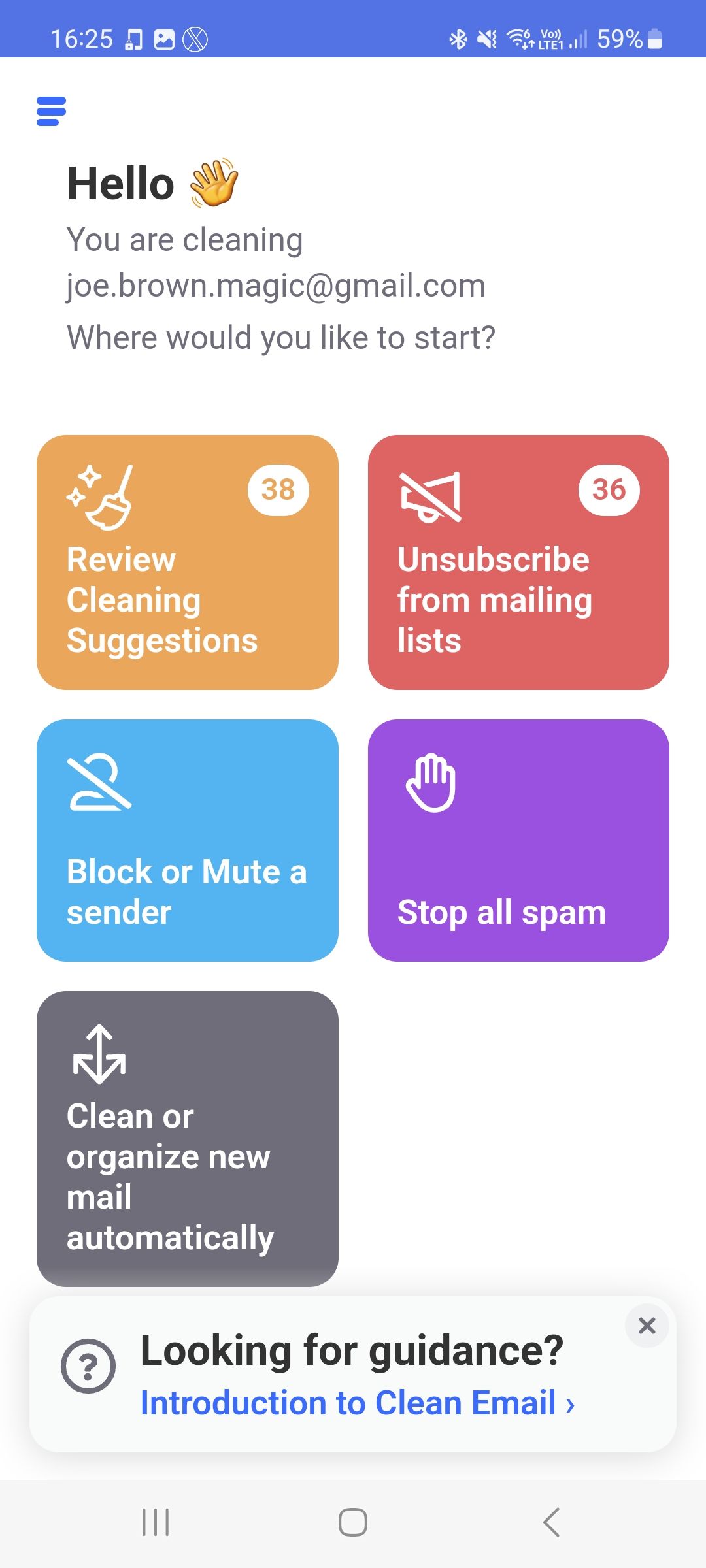The image size is (706, 1568).
Task: Open Clean or organize new mail automatically
Action: pyautogui.click(x=188, y=1138)
